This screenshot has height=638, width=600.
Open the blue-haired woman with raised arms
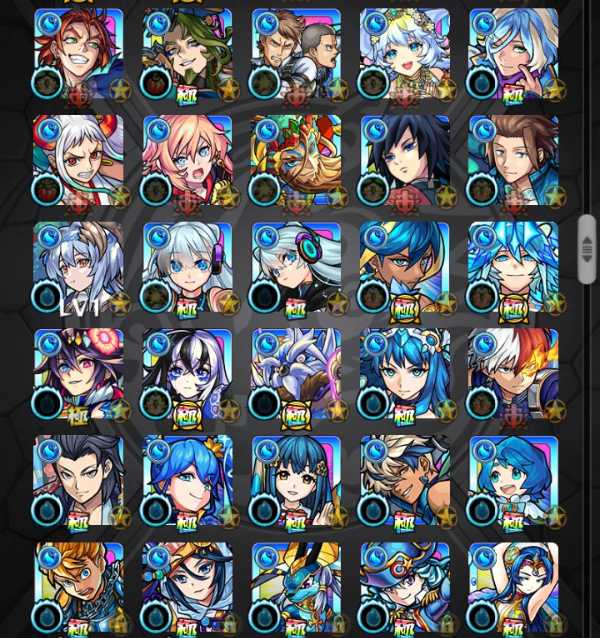coord(513,588)
